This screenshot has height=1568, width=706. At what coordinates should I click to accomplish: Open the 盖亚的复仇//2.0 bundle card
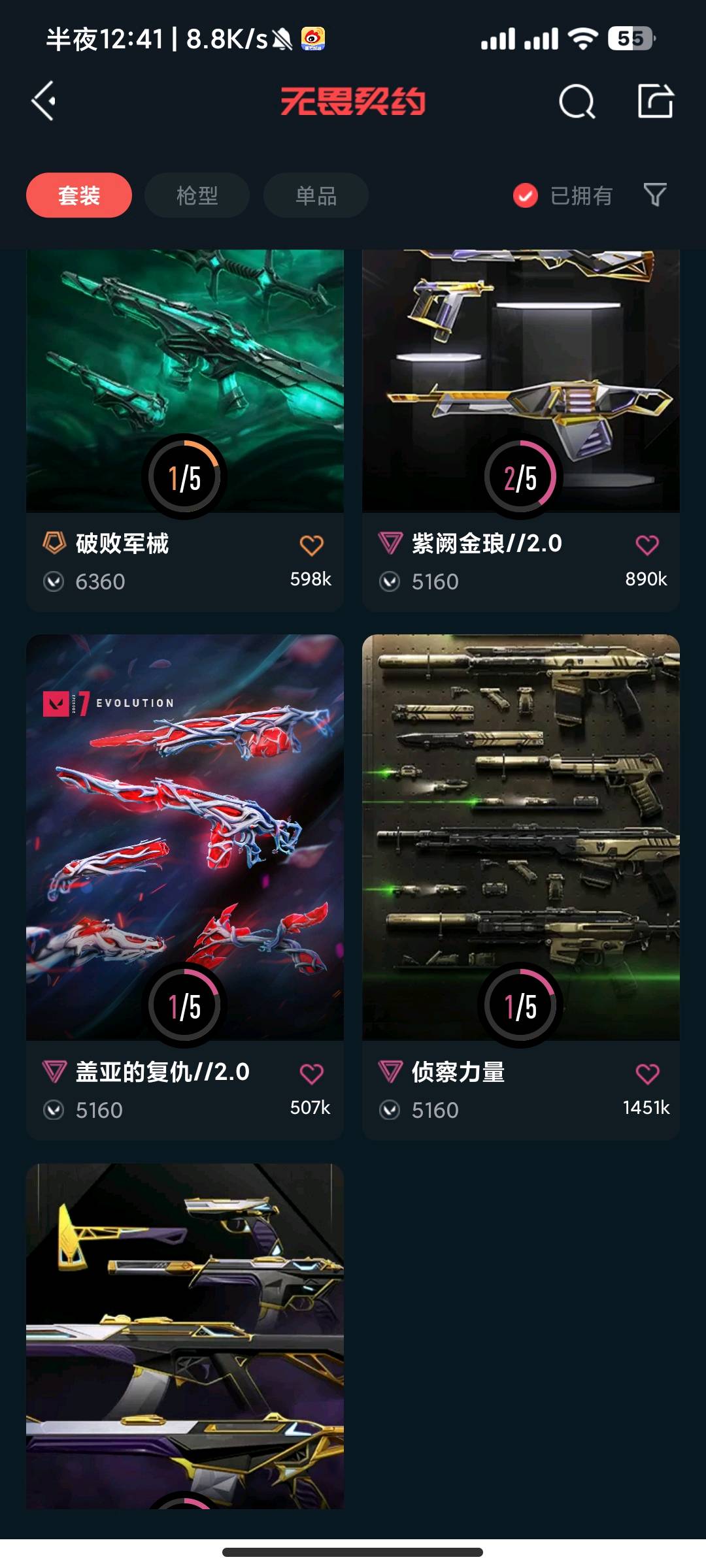pyautogui.click(x=184, y=836)
